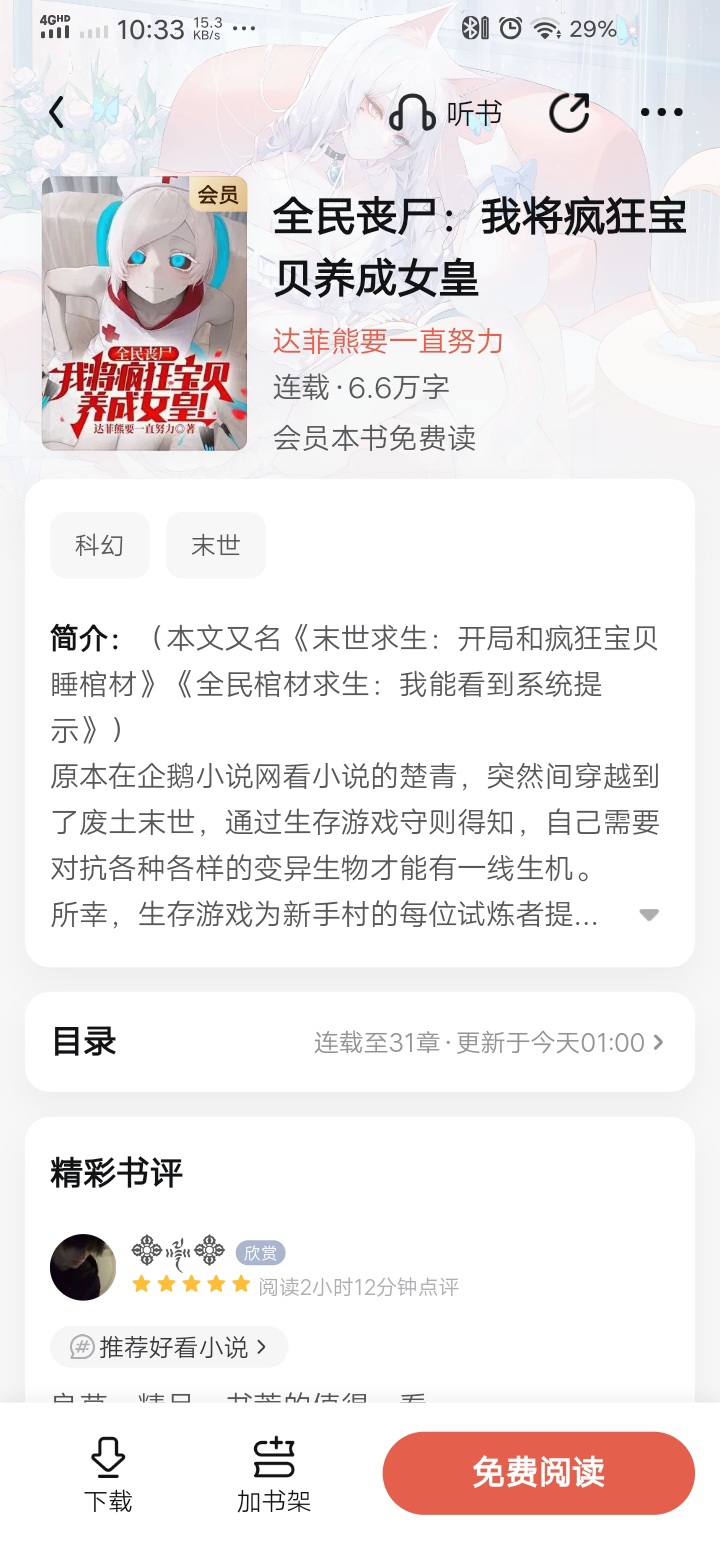Share this book
This screenshot has width=720, height=1544.
click(569, 114)
